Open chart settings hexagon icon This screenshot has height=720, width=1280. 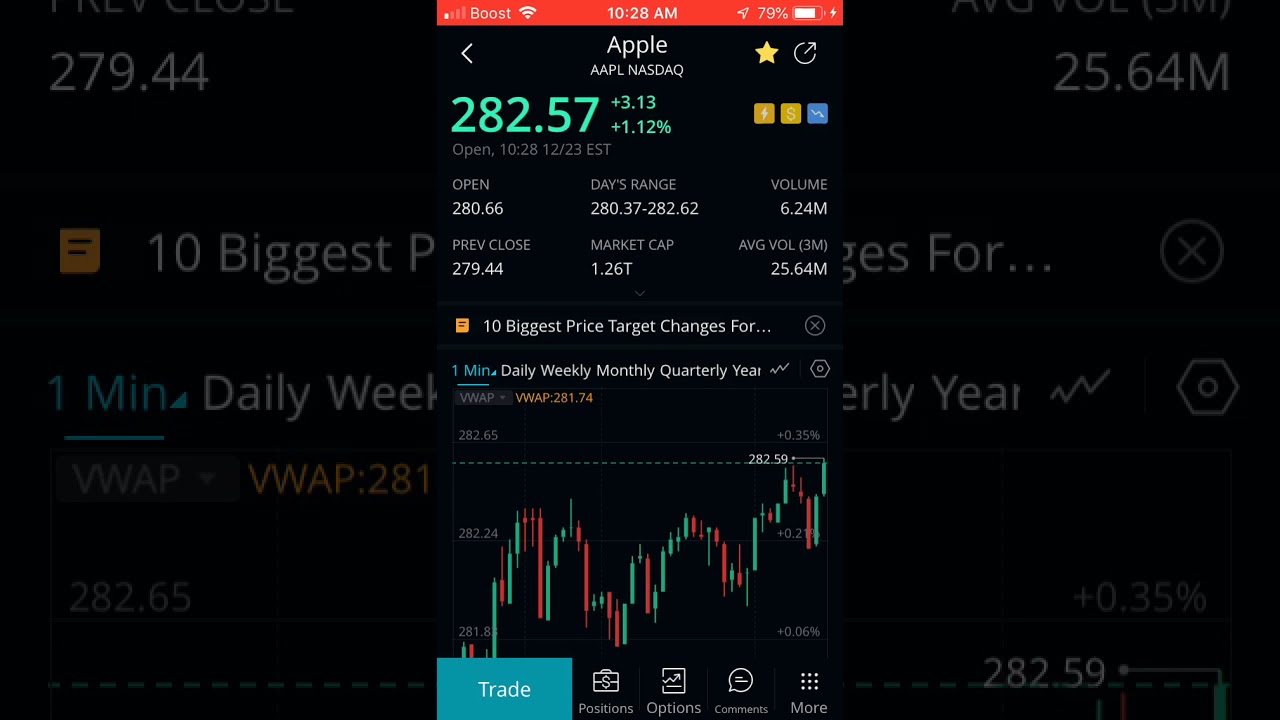(x=820, y=369)
